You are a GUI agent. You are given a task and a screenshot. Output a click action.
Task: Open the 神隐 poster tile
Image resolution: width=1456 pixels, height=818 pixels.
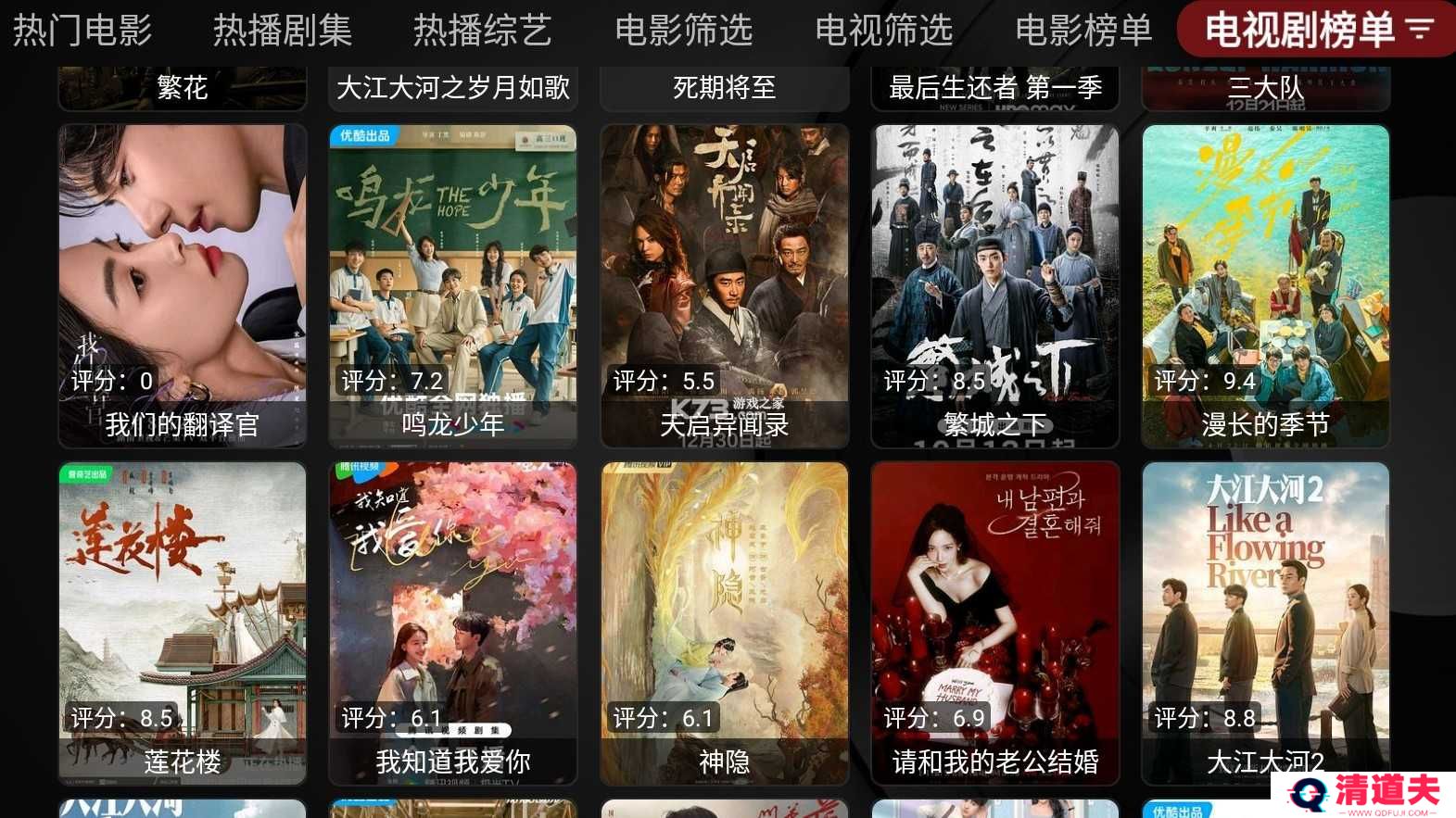(725, 623)
